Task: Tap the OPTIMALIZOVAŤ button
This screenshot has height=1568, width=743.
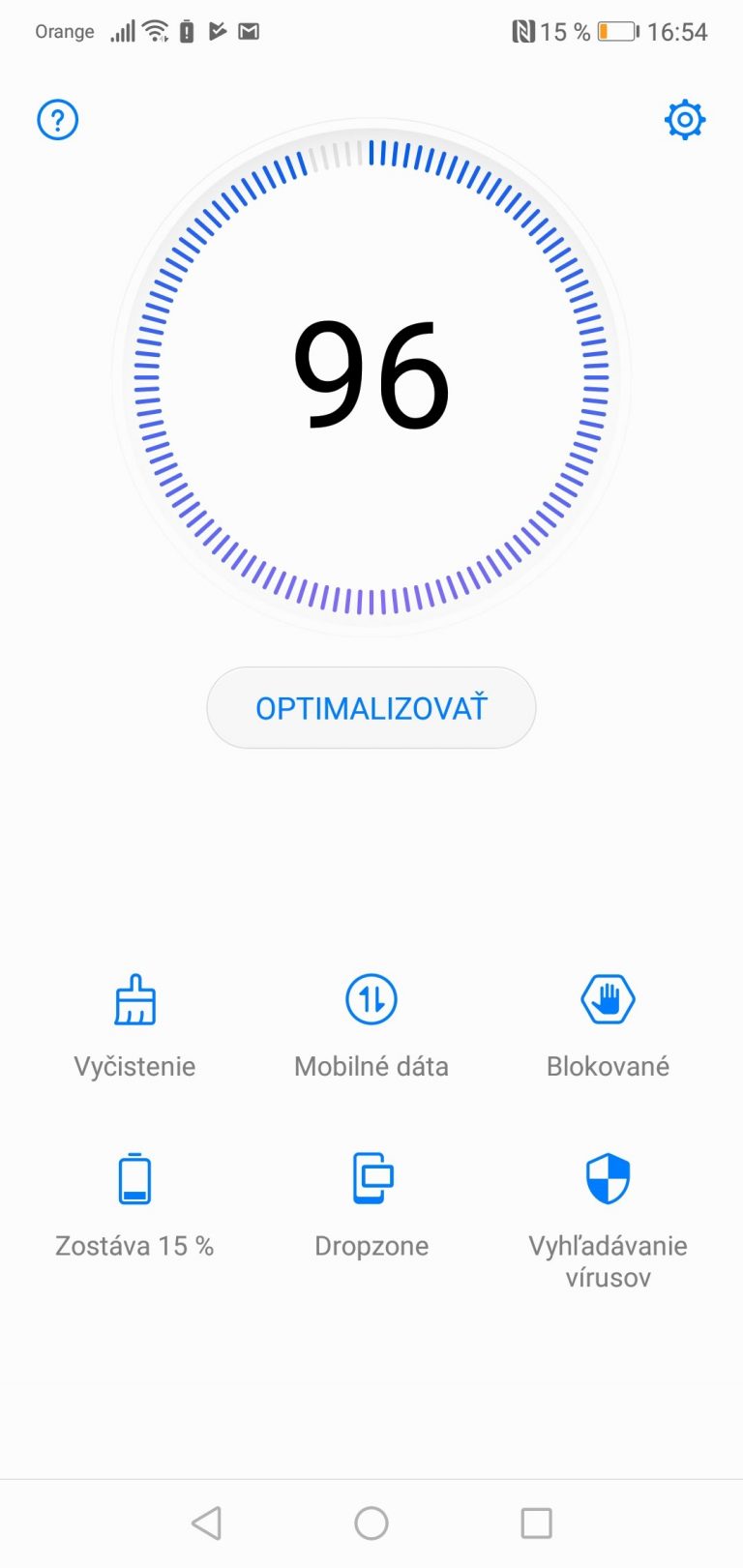Action: pyautogui.click(x=371, y=708)
